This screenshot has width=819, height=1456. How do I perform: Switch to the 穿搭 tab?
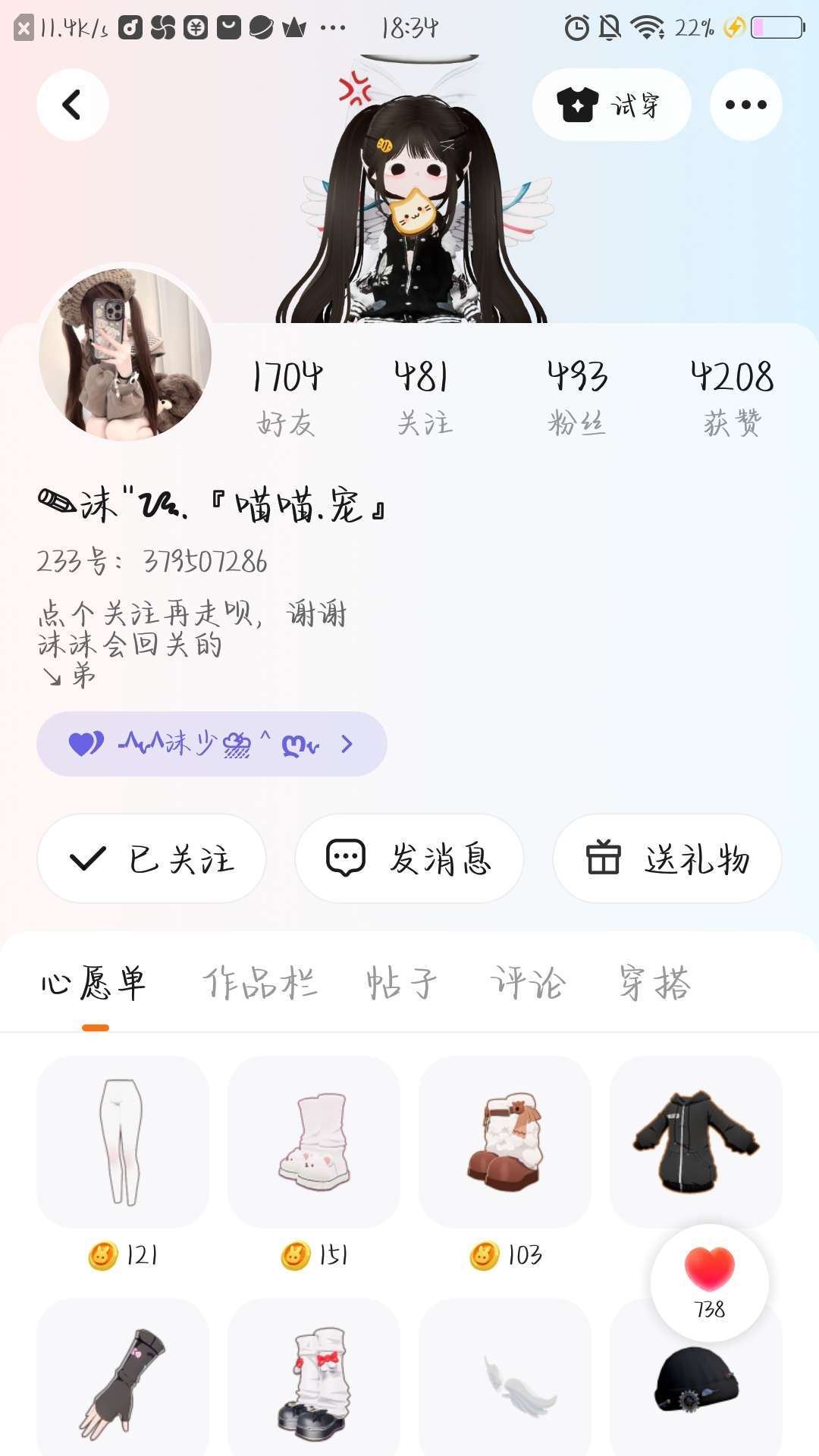pyautogui.click(x=654, y=983)
